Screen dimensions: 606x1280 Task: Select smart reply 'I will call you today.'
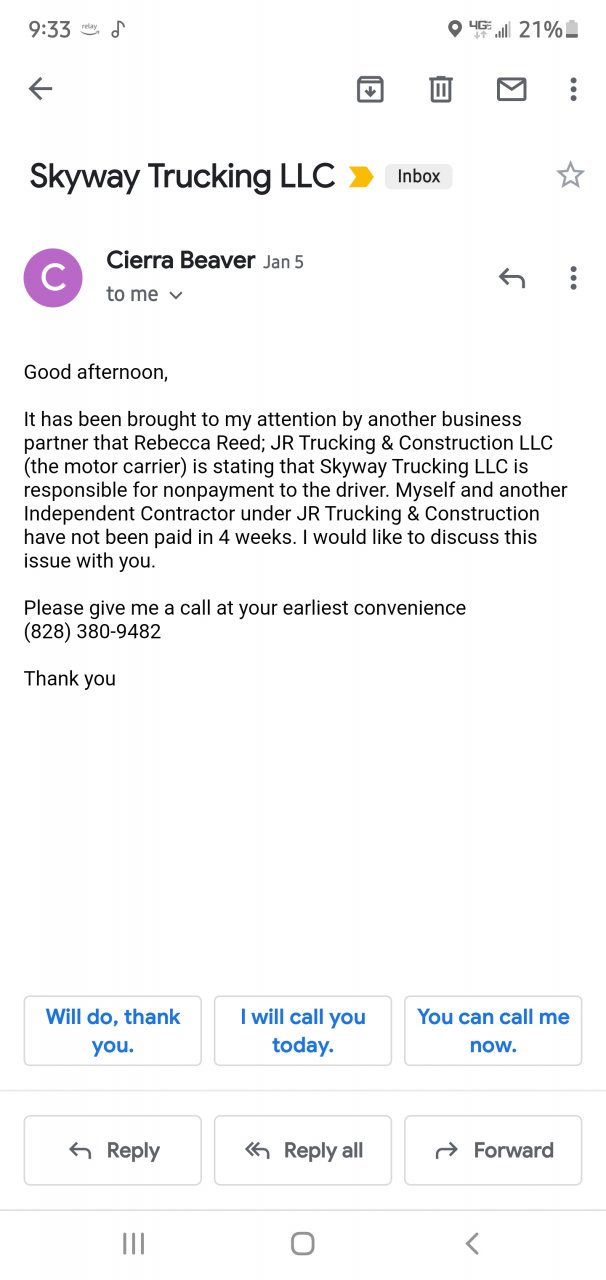click(303, 1031)
